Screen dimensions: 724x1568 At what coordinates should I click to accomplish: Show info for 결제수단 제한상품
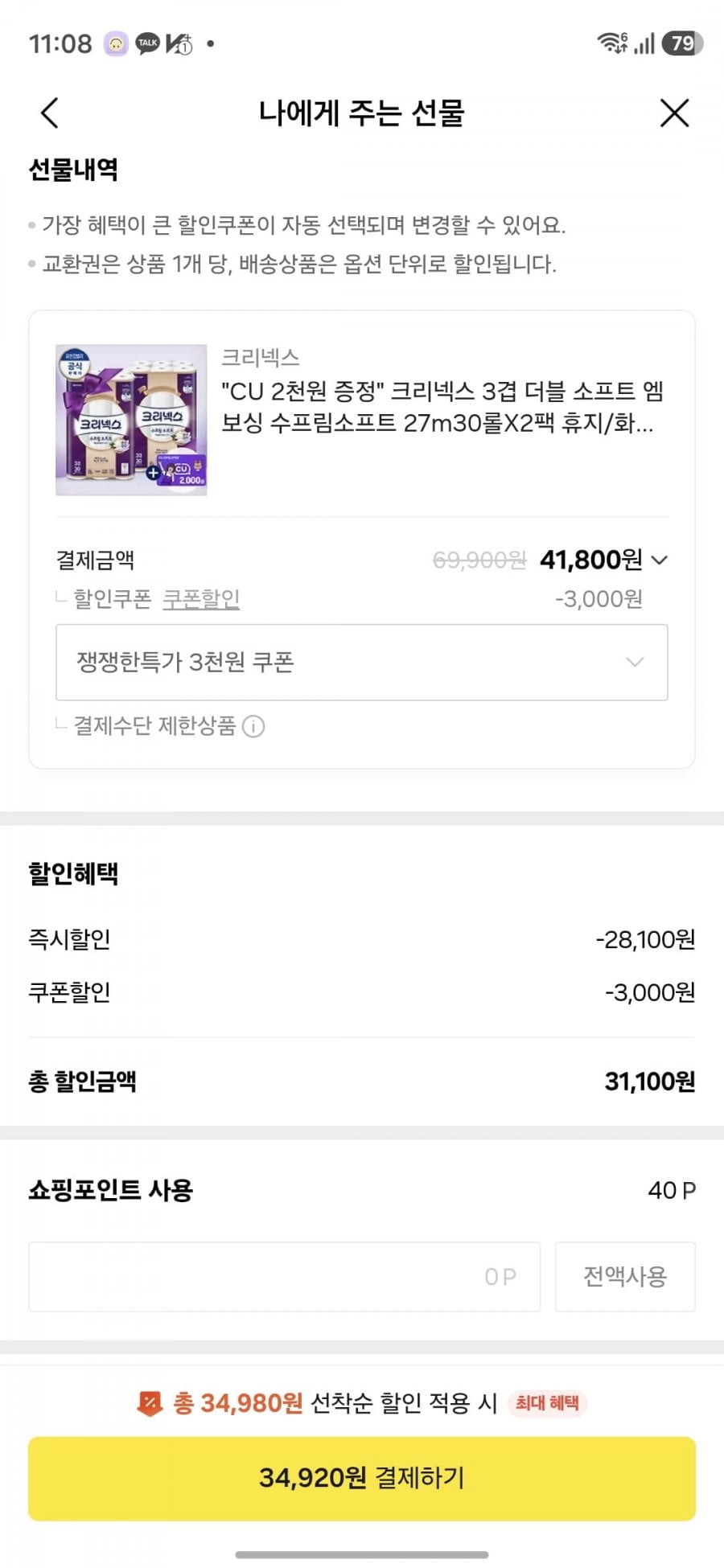[x=253, y=727]
